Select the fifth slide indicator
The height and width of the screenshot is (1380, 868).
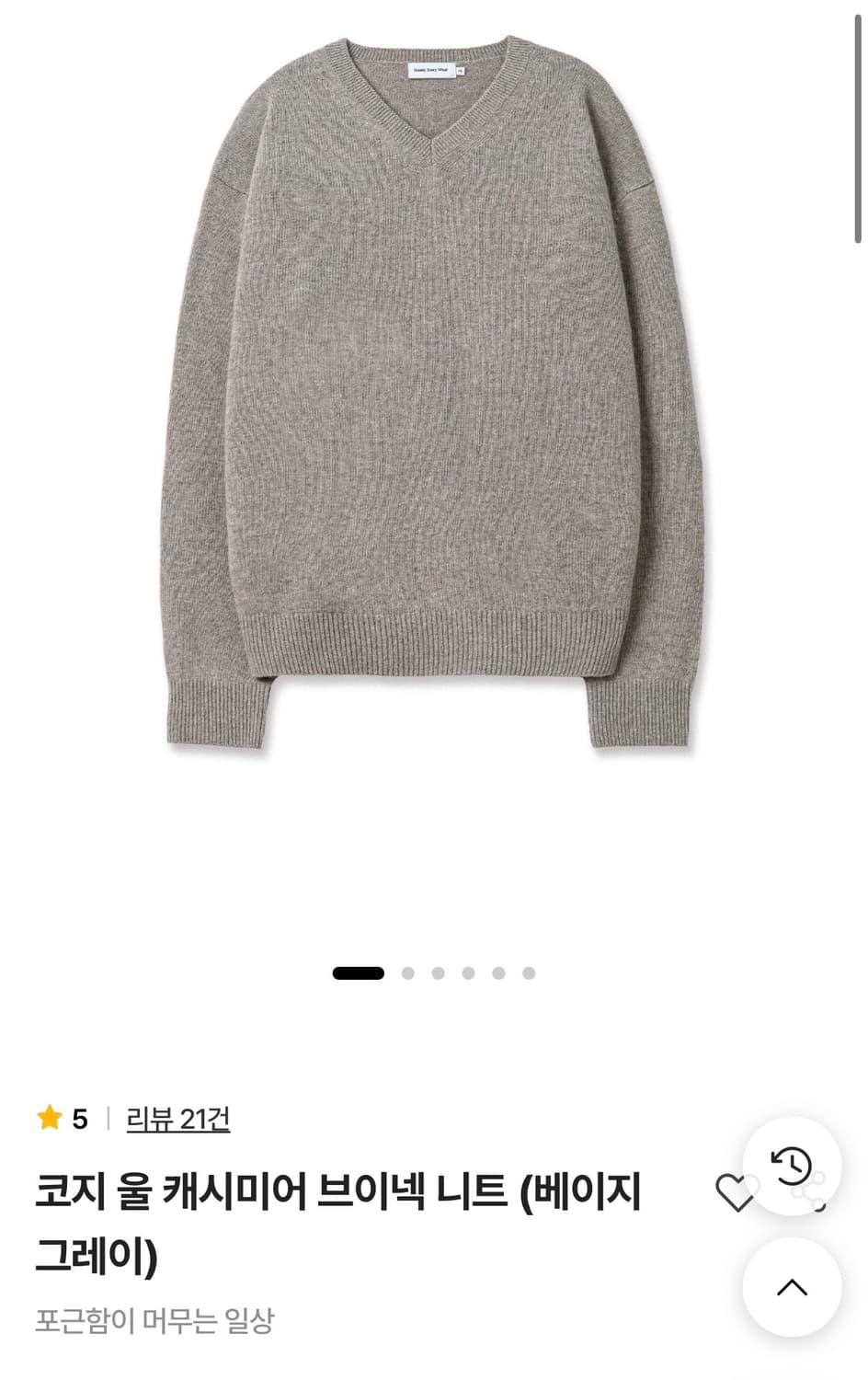pyautogui.click(x=497, y=971)
